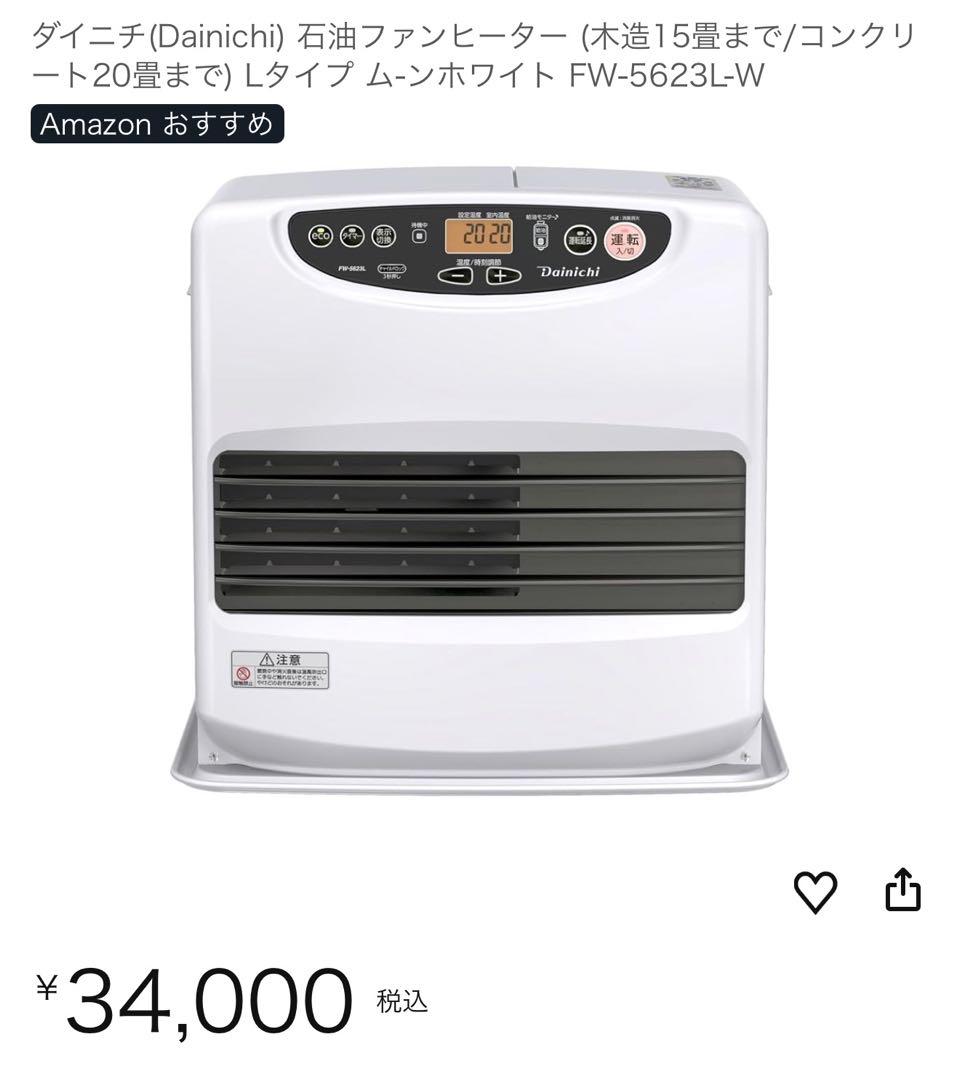Click the share icon beside the heart

click(x=902, y=888)
